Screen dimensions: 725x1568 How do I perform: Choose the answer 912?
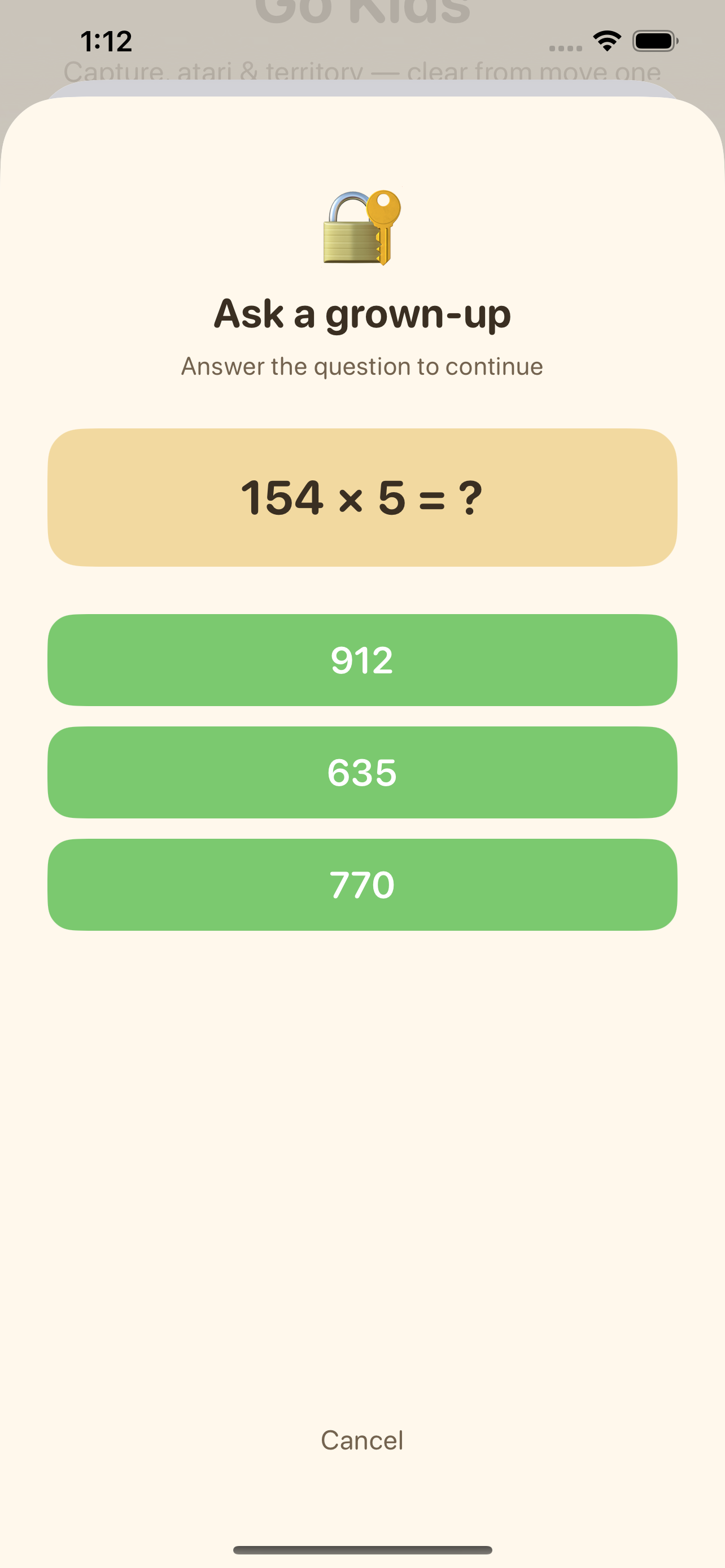(362, 660)
